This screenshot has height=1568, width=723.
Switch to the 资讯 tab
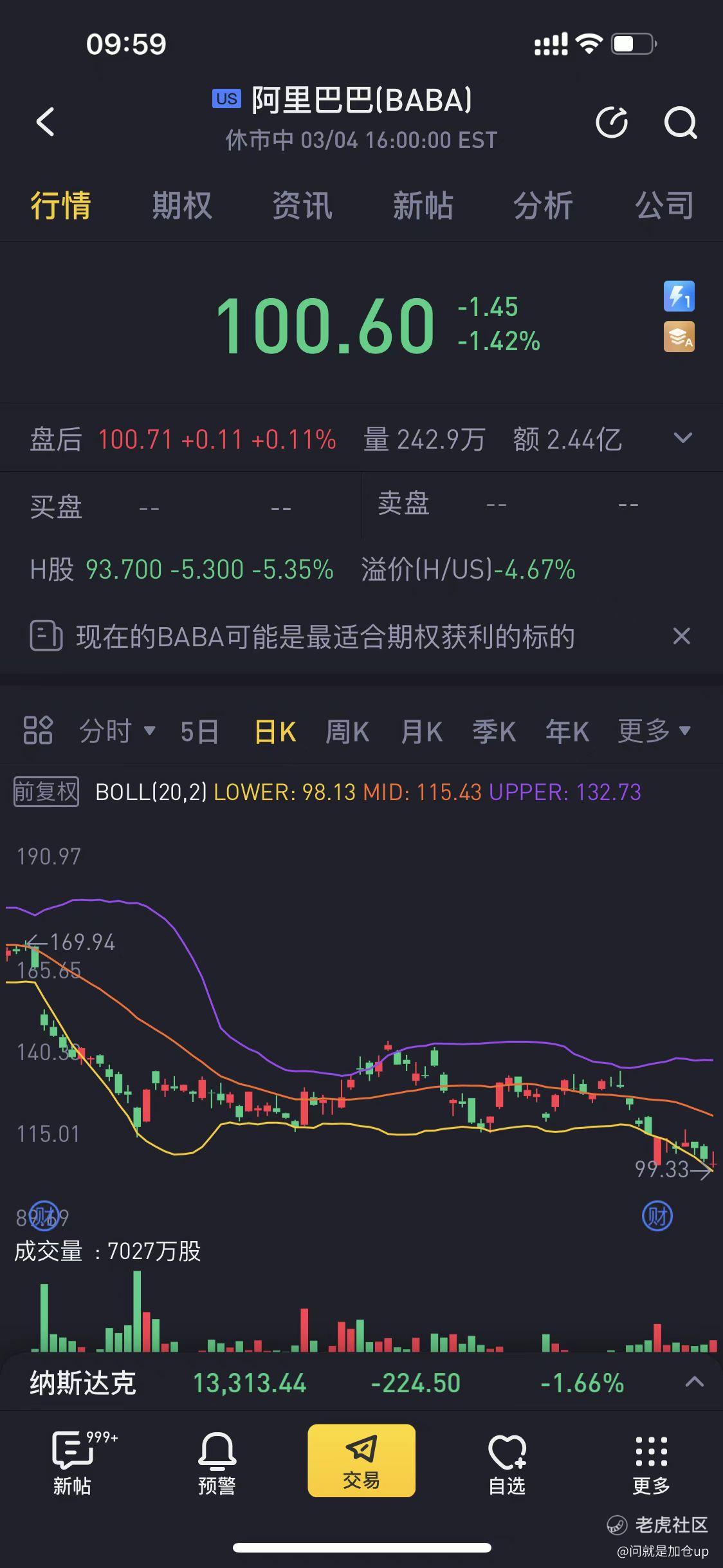tap(302, 205)
